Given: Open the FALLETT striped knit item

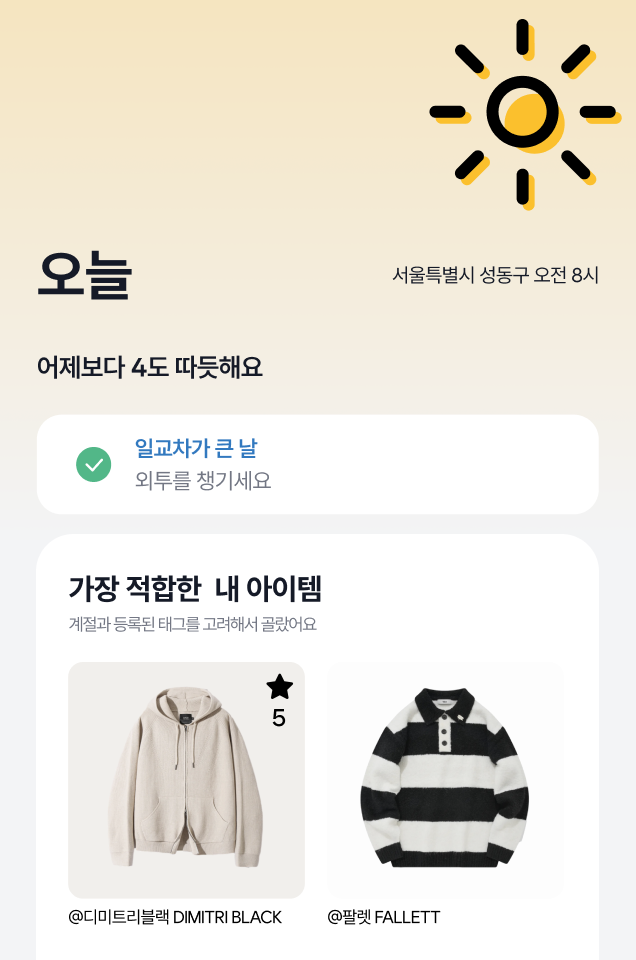Looking at the screenshot, I should [x=445, y=780].
